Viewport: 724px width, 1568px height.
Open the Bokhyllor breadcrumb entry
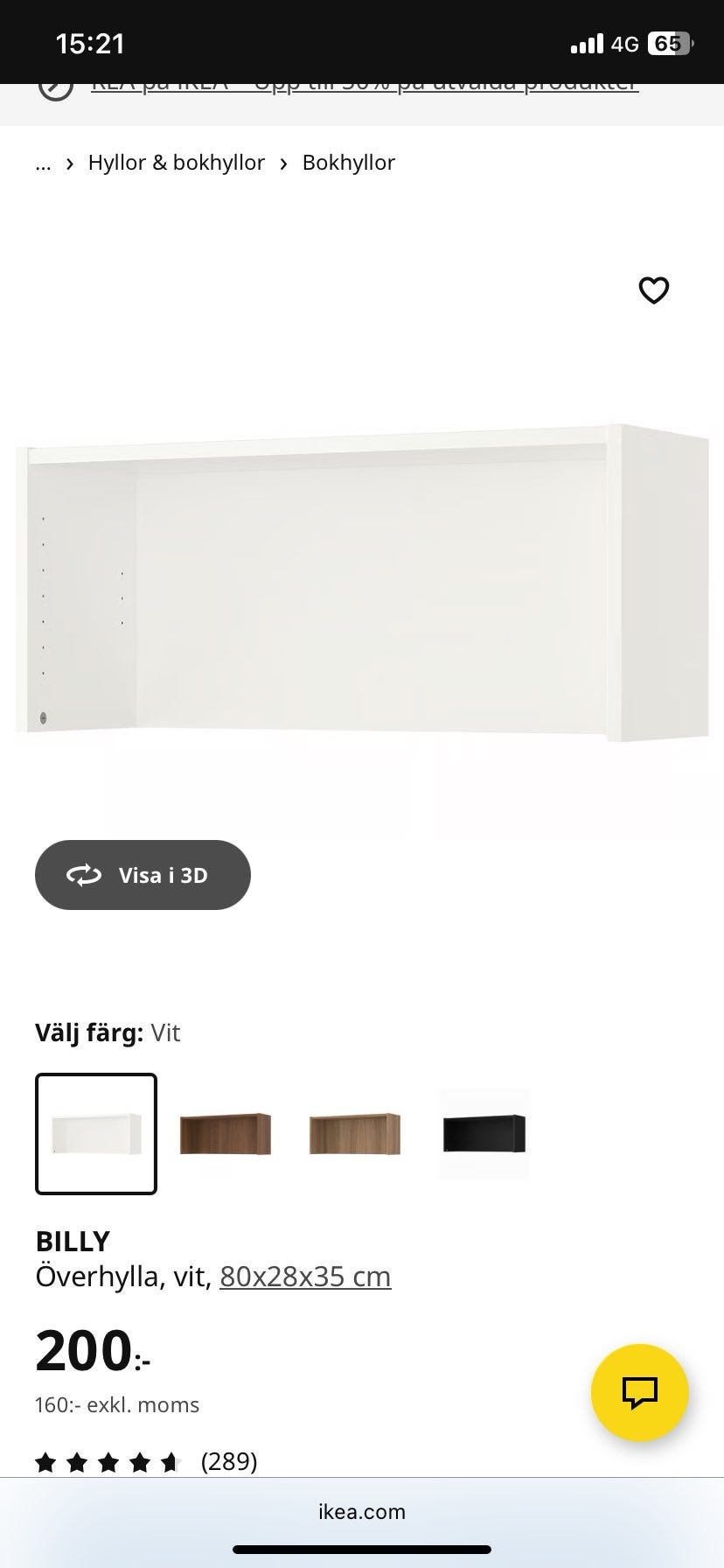click(348, 162)
